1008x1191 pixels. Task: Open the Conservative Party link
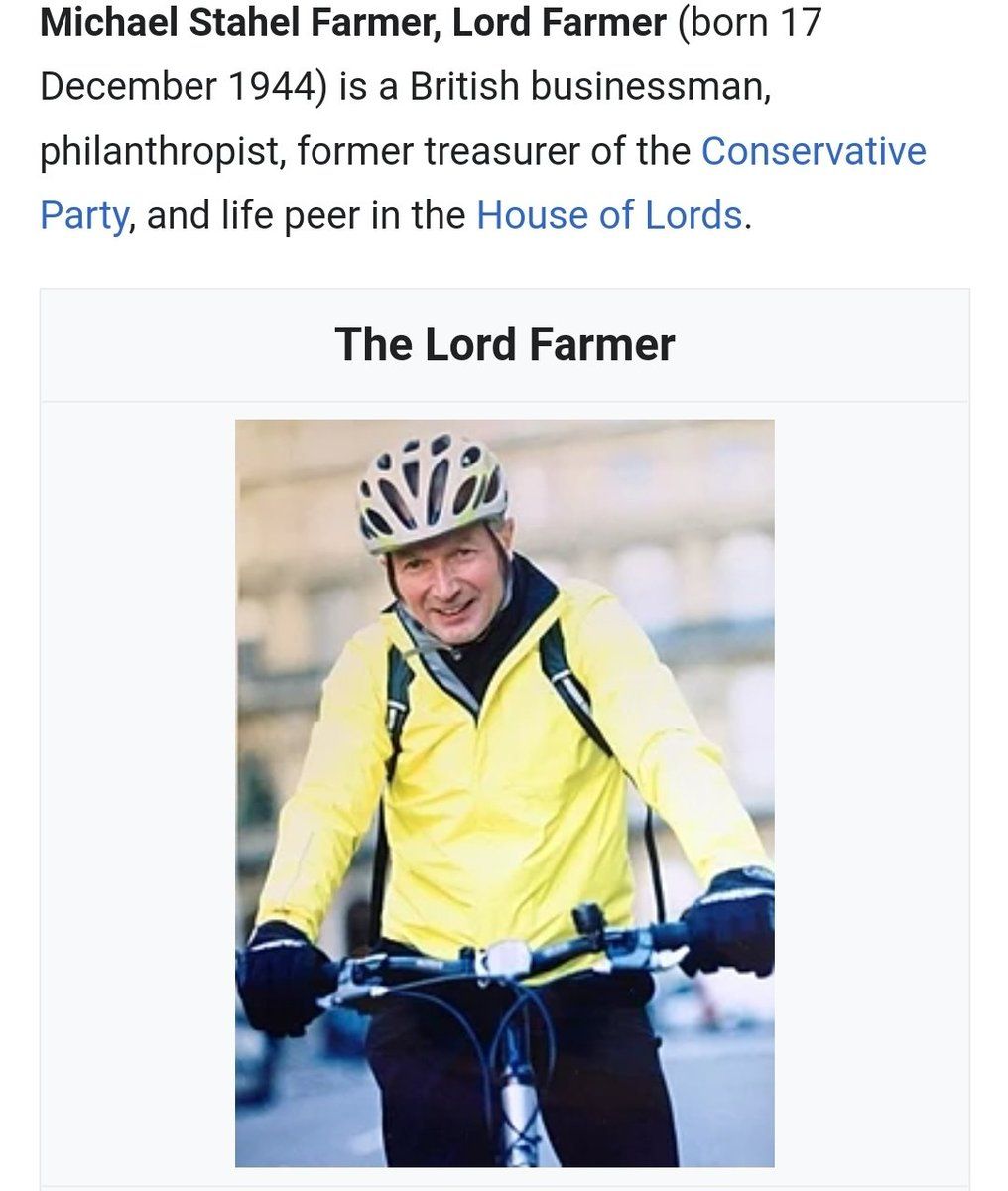813,151
